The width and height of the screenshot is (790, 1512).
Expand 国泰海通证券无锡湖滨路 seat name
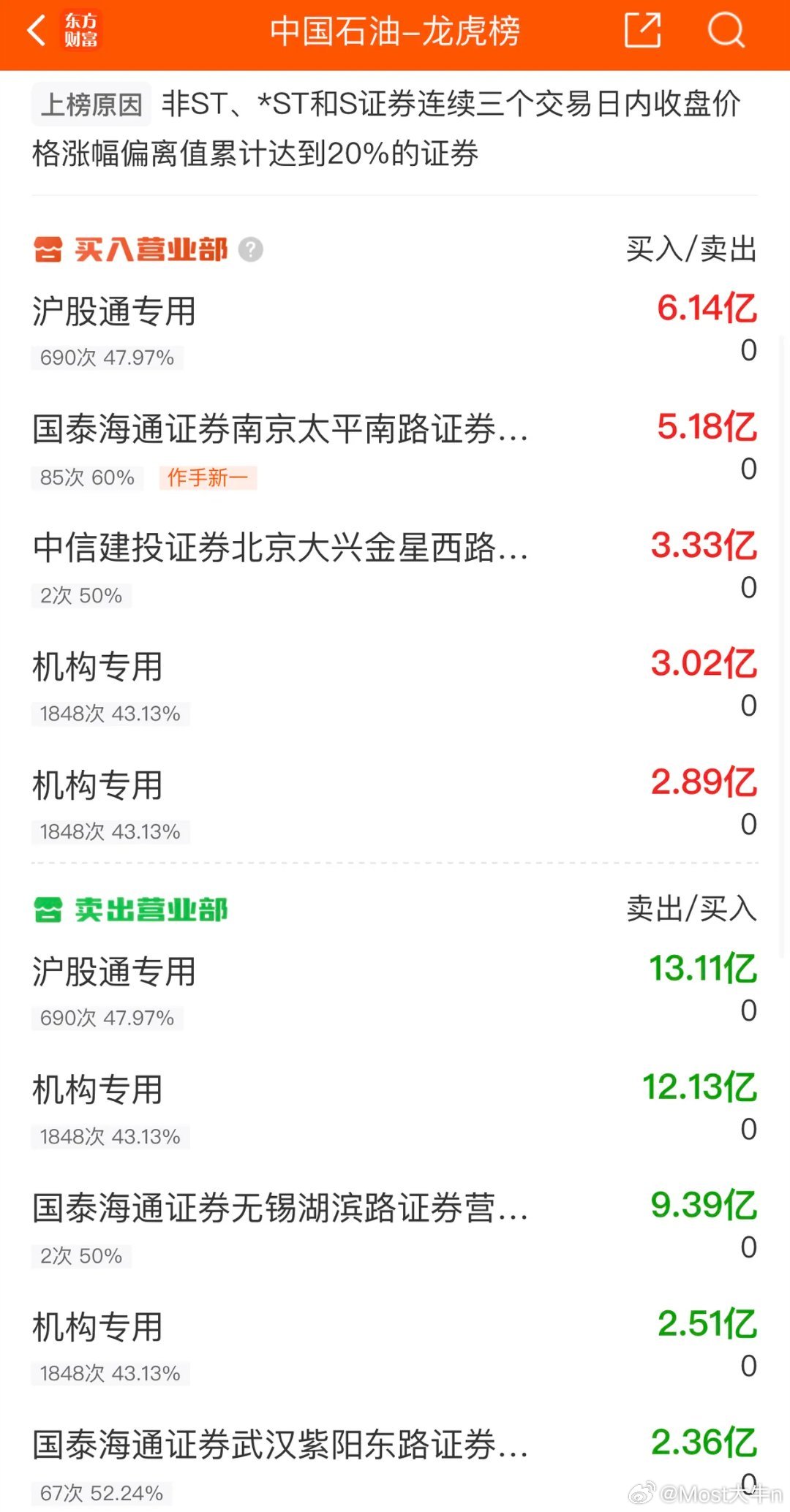[280, 1210]
